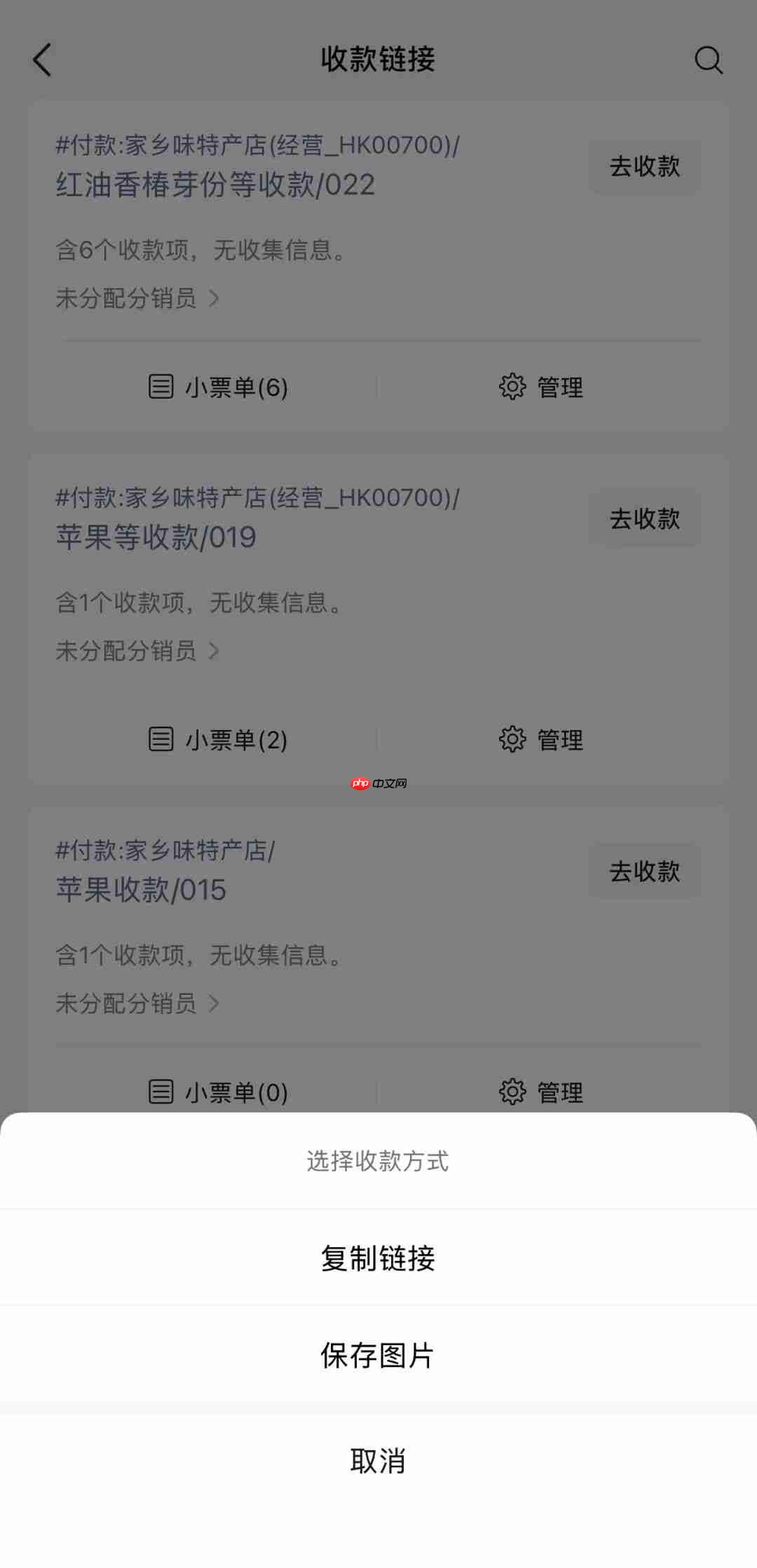
Task: Click the receipt icon beside 小票单(2)
Action: (160, 739)
